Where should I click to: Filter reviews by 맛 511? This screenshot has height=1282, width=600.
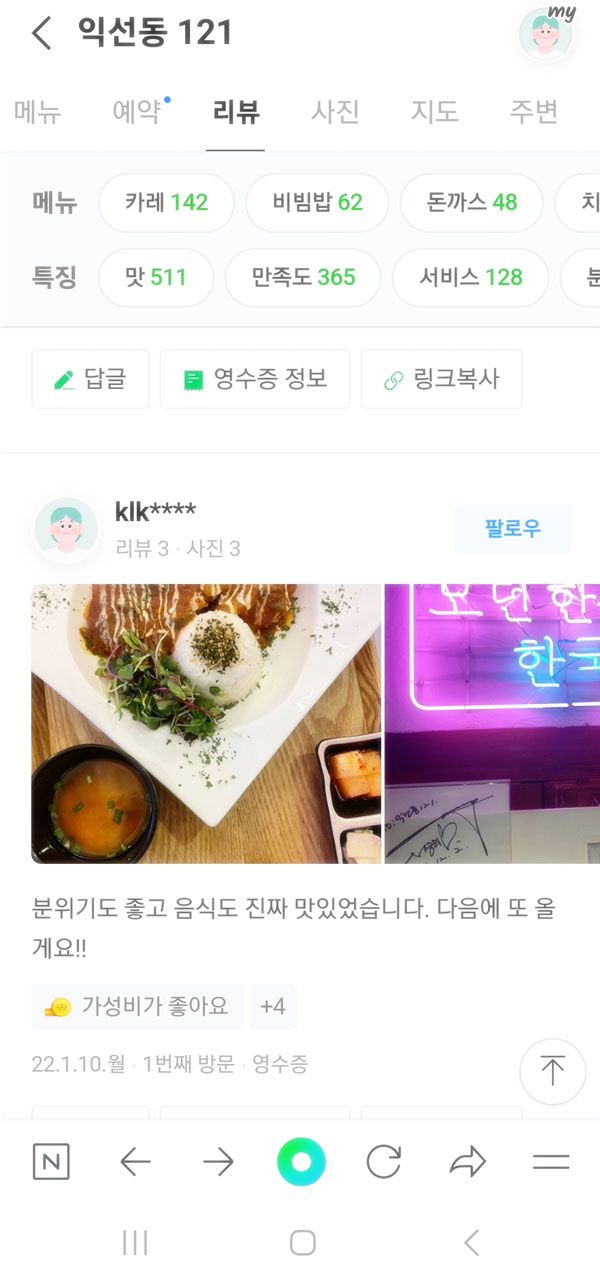[156, 277]
